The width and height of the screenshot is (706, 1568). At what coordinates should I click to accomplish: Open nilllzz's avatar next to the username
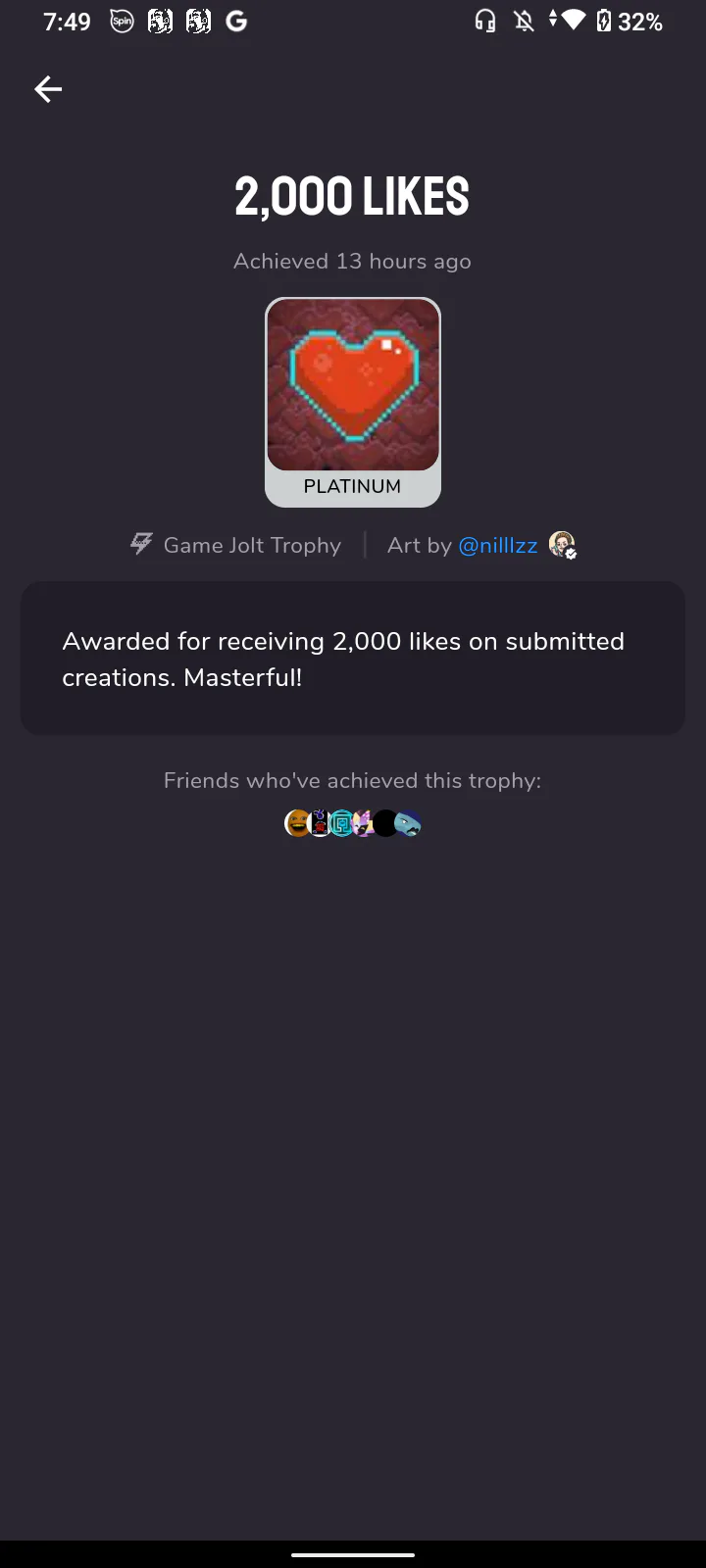pyautogui.click(x=562, y=545)
